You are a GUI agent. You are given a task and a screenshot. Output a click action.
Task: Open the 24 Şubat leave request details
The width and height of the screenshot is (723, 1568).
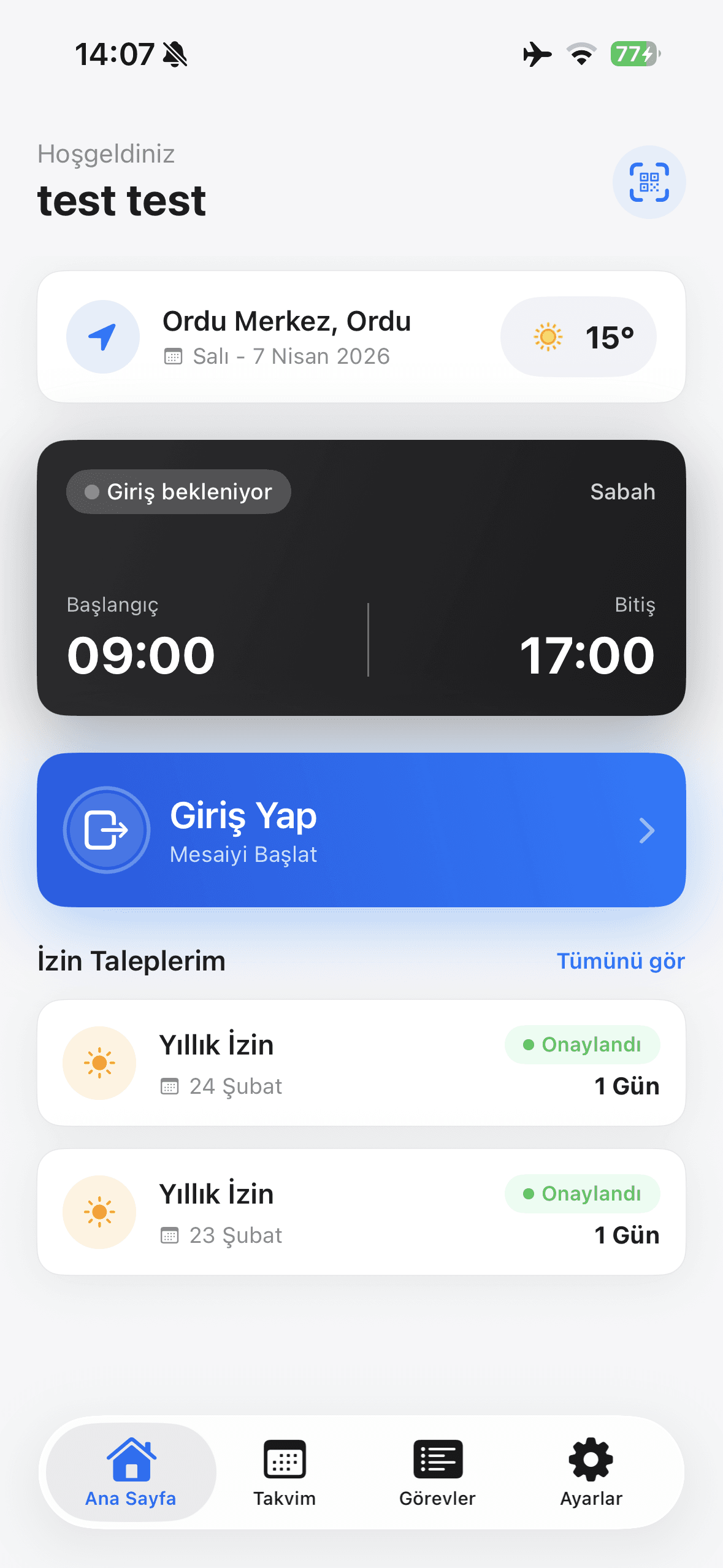click(x=362, y=1063)
